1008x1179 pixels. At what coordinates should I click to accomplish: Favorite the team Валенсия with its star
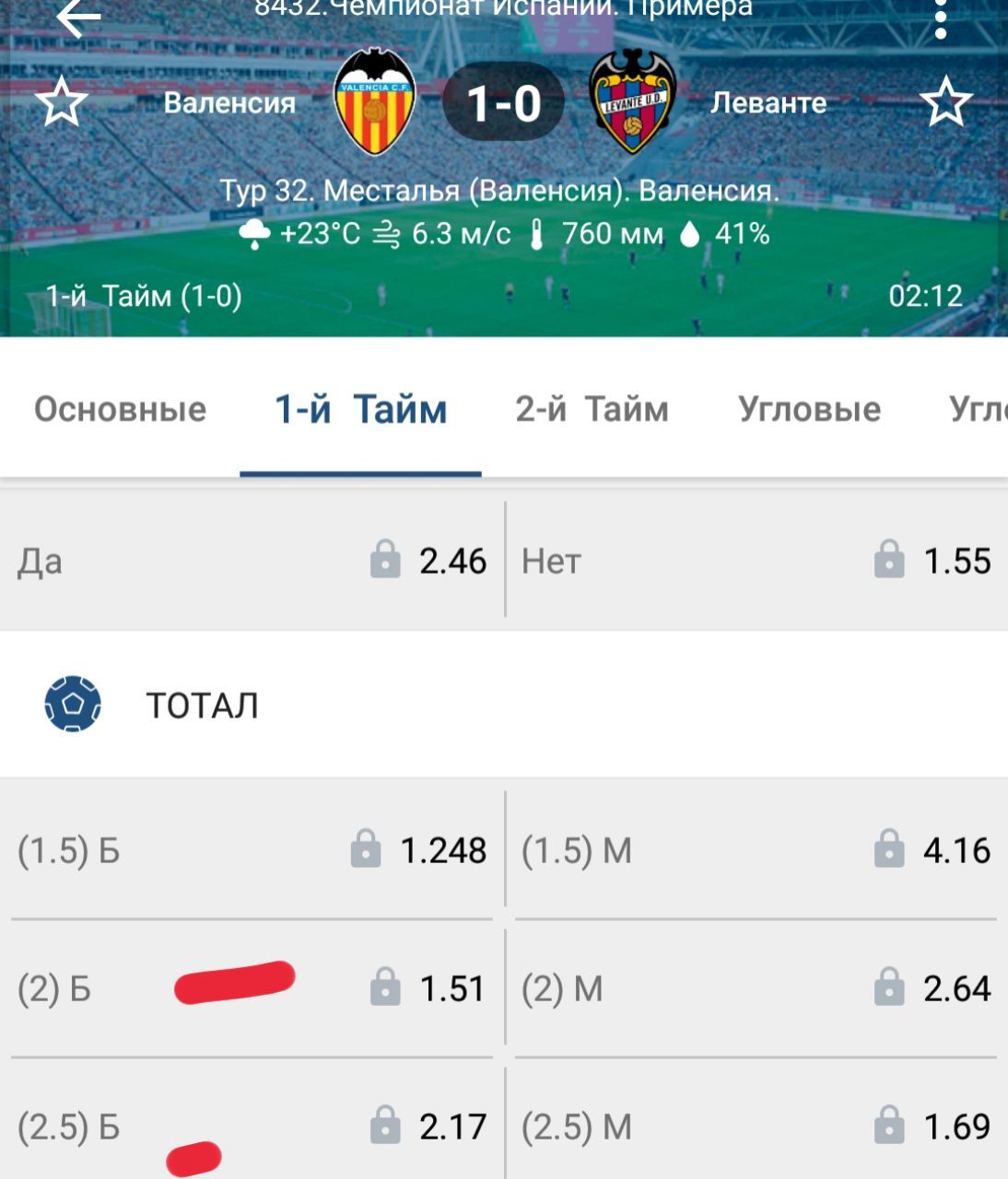[x=61, y=102]
